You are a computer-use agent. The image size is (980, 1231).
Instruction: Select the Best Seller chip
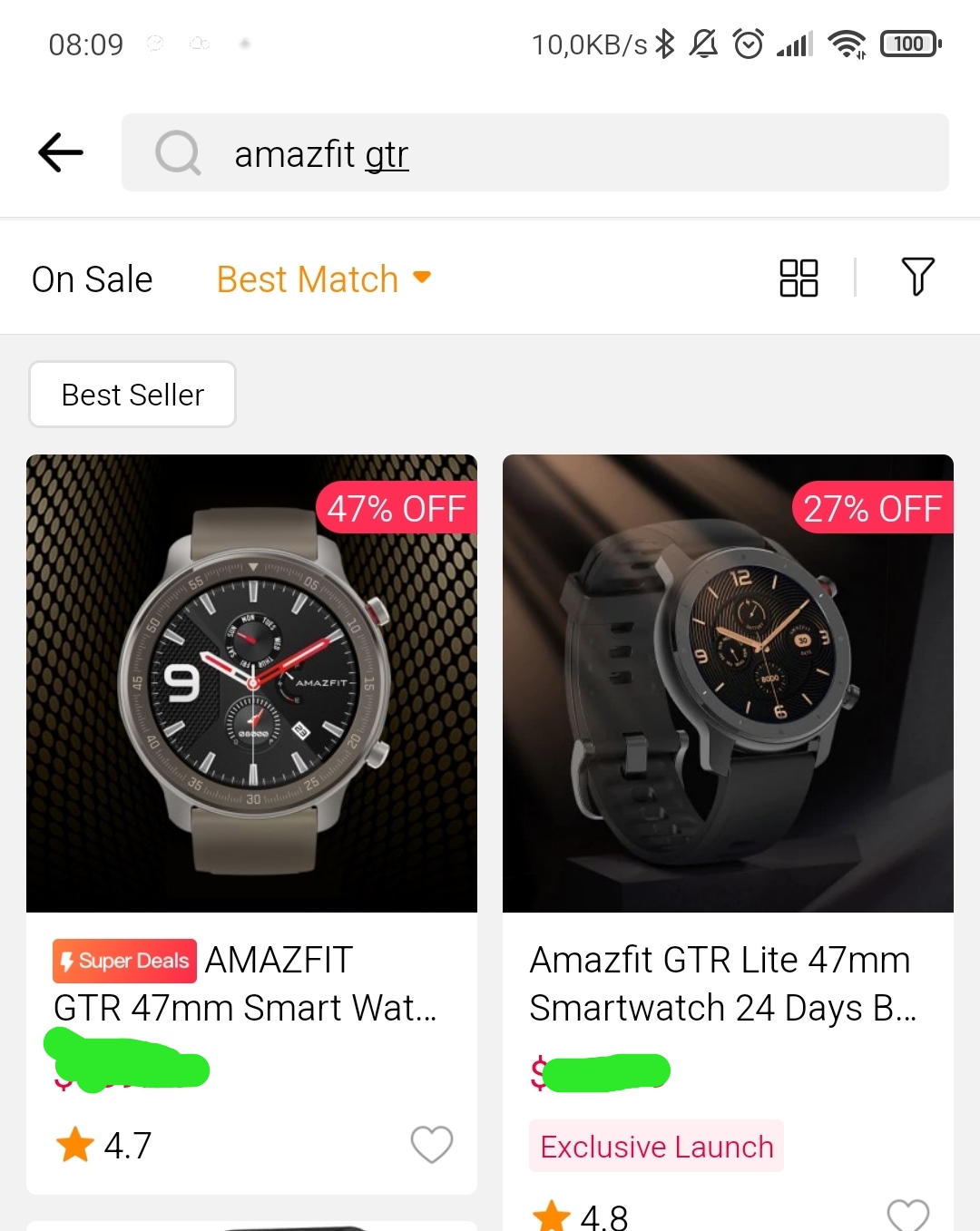click(132, 395)
